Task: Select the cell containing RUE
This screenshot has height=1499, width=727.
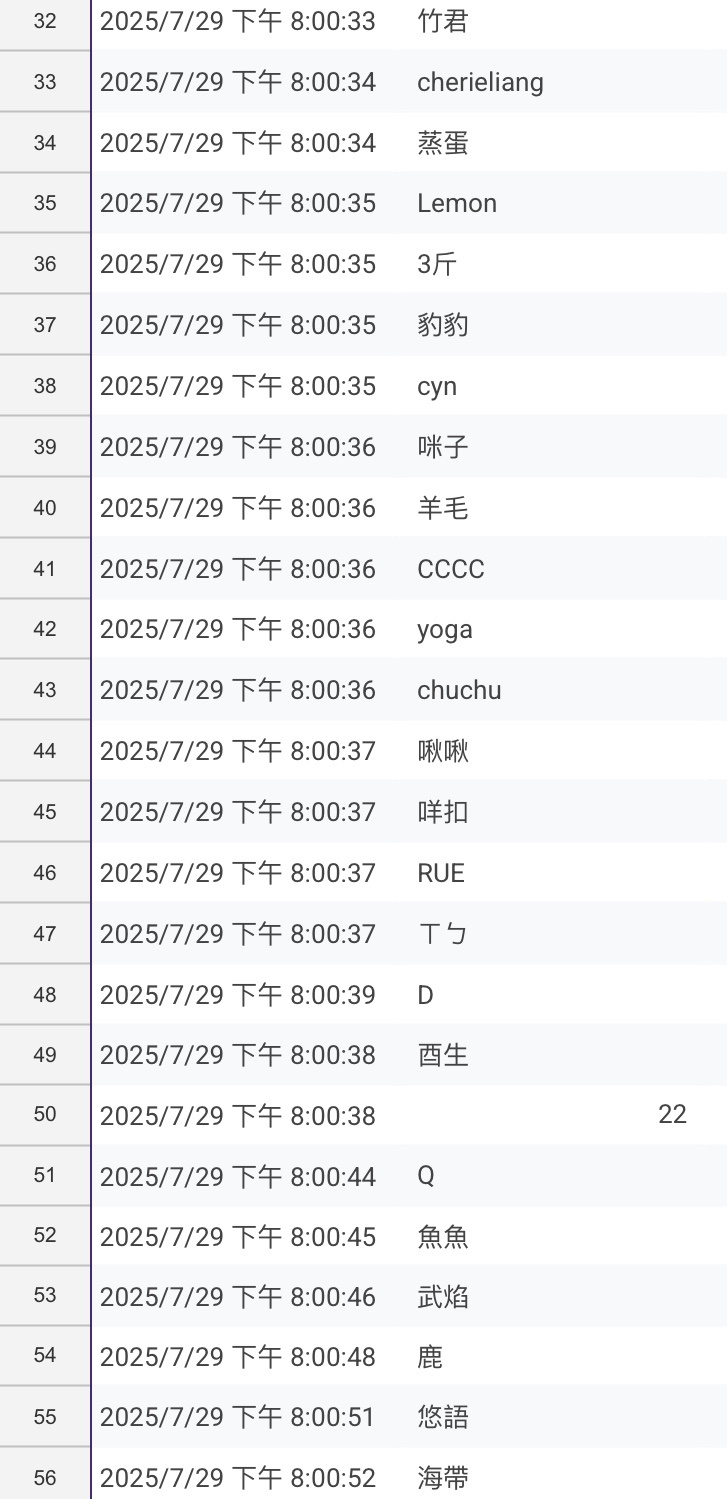Action: [441, 873]
